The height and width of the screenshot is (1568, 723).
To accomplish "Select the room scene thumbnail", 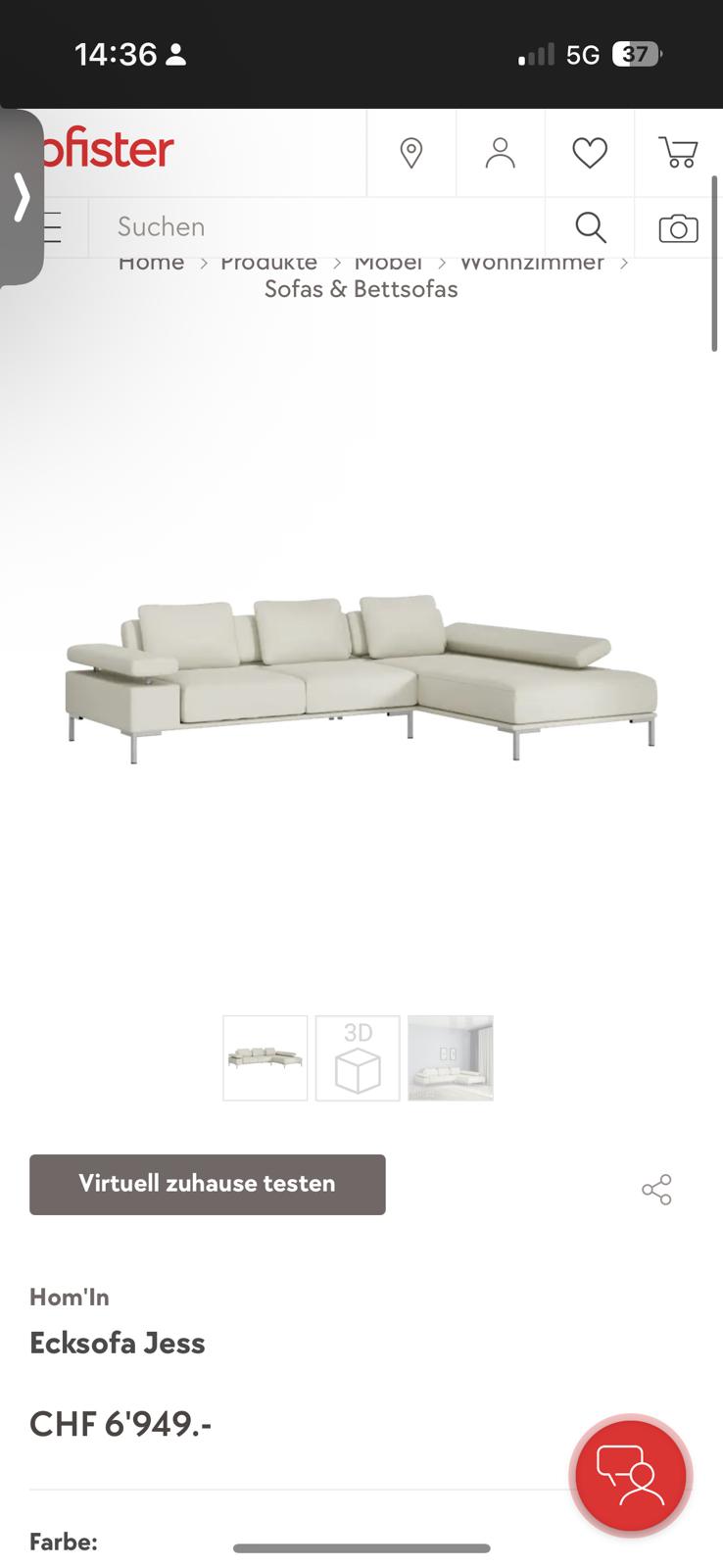I will (451, 1058).
